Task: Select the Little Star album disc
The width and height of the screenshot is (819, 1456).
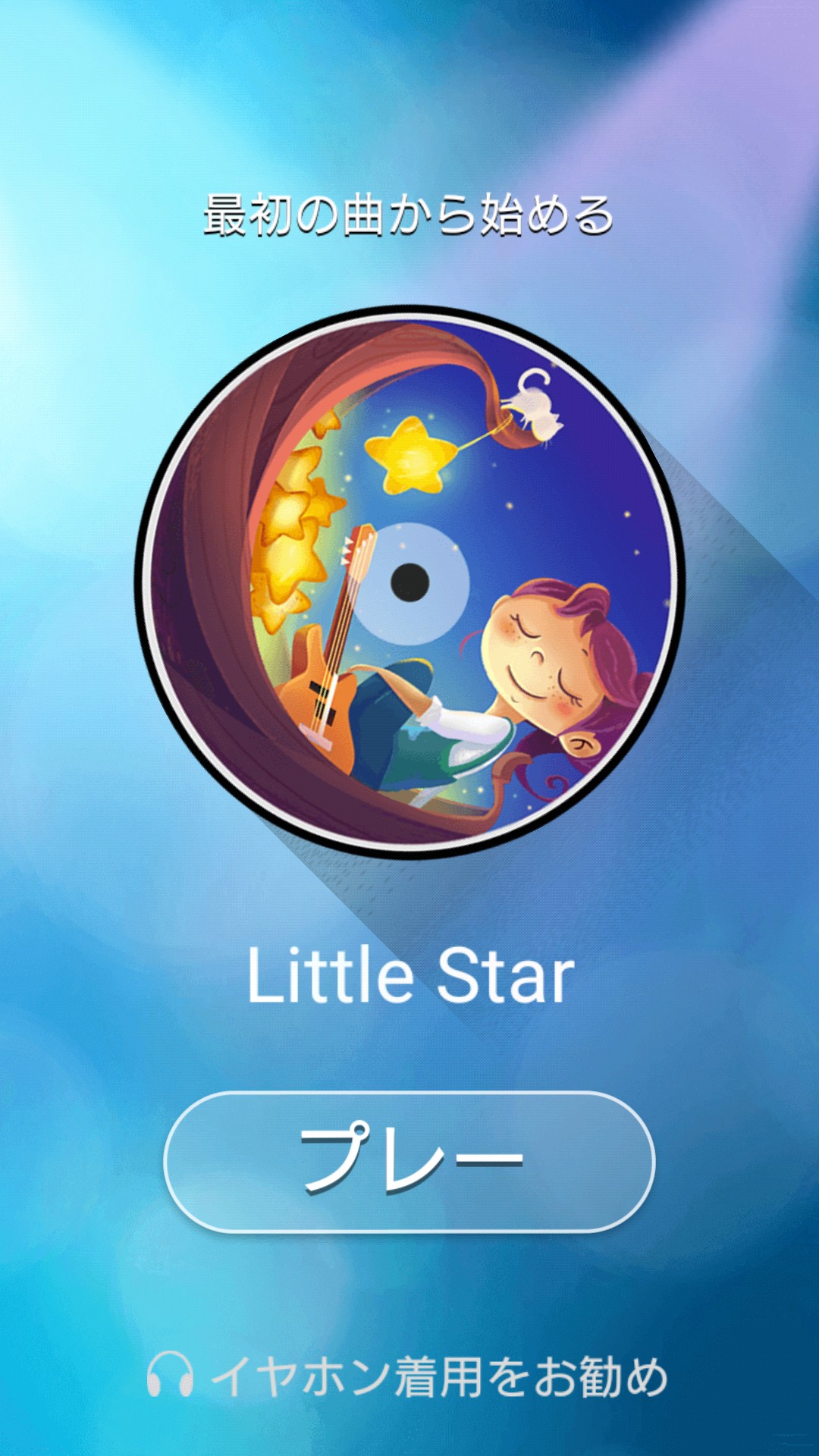Action: click(x=409, y=582)
